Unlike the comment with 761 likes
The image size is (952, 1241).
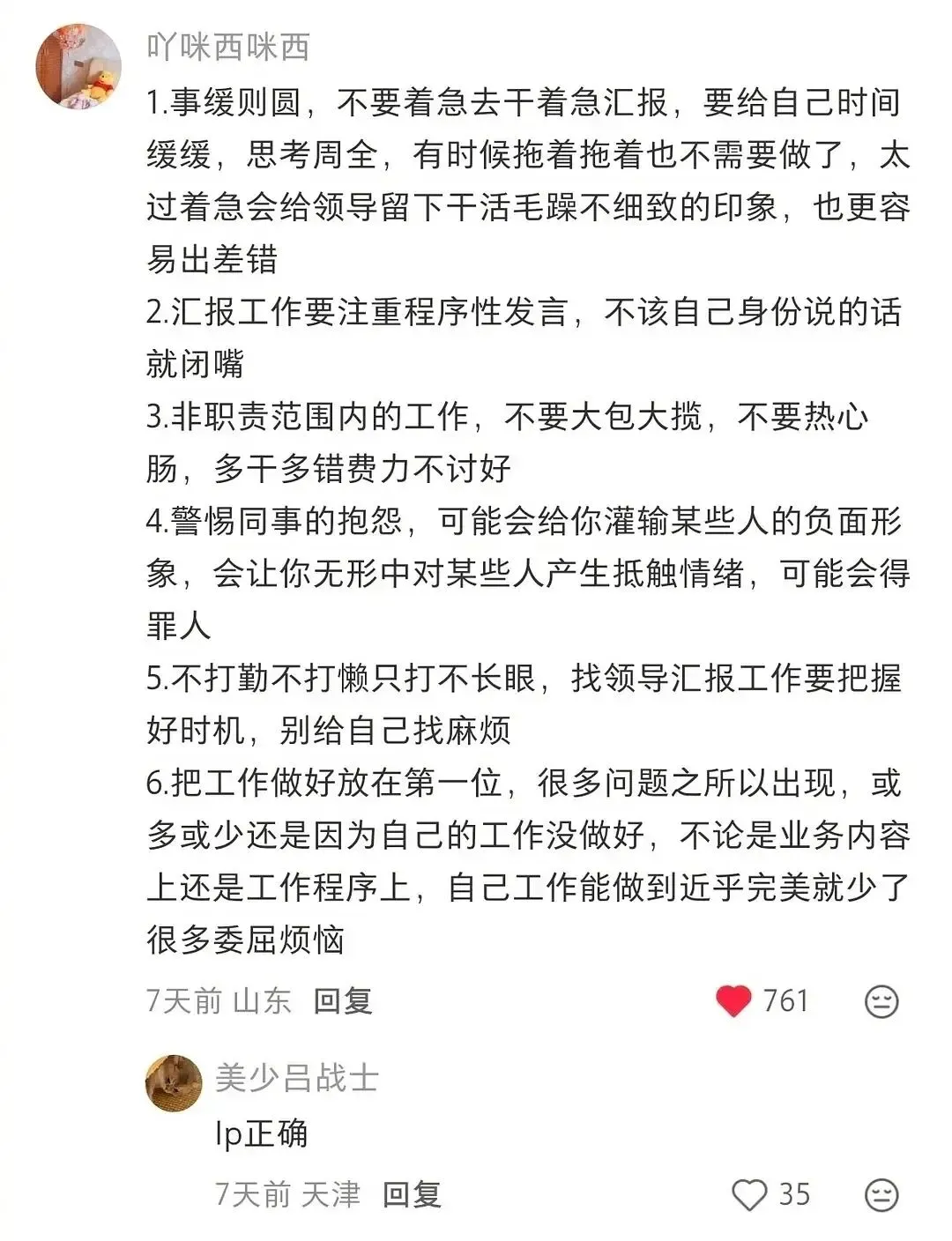point(733,1001)
